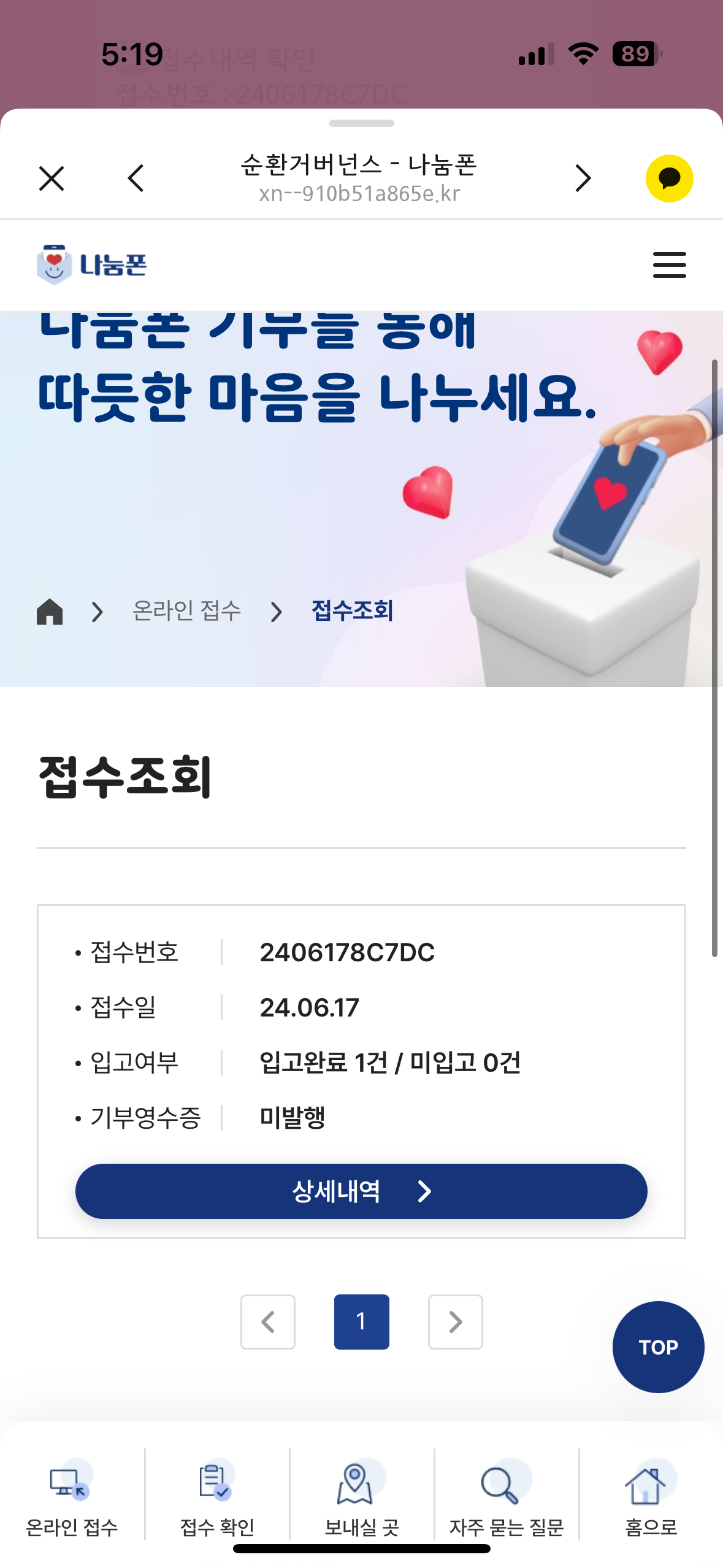Go back to the previous web page
The height and width of the screenshot is (1568, 723).
coord(136,179)
